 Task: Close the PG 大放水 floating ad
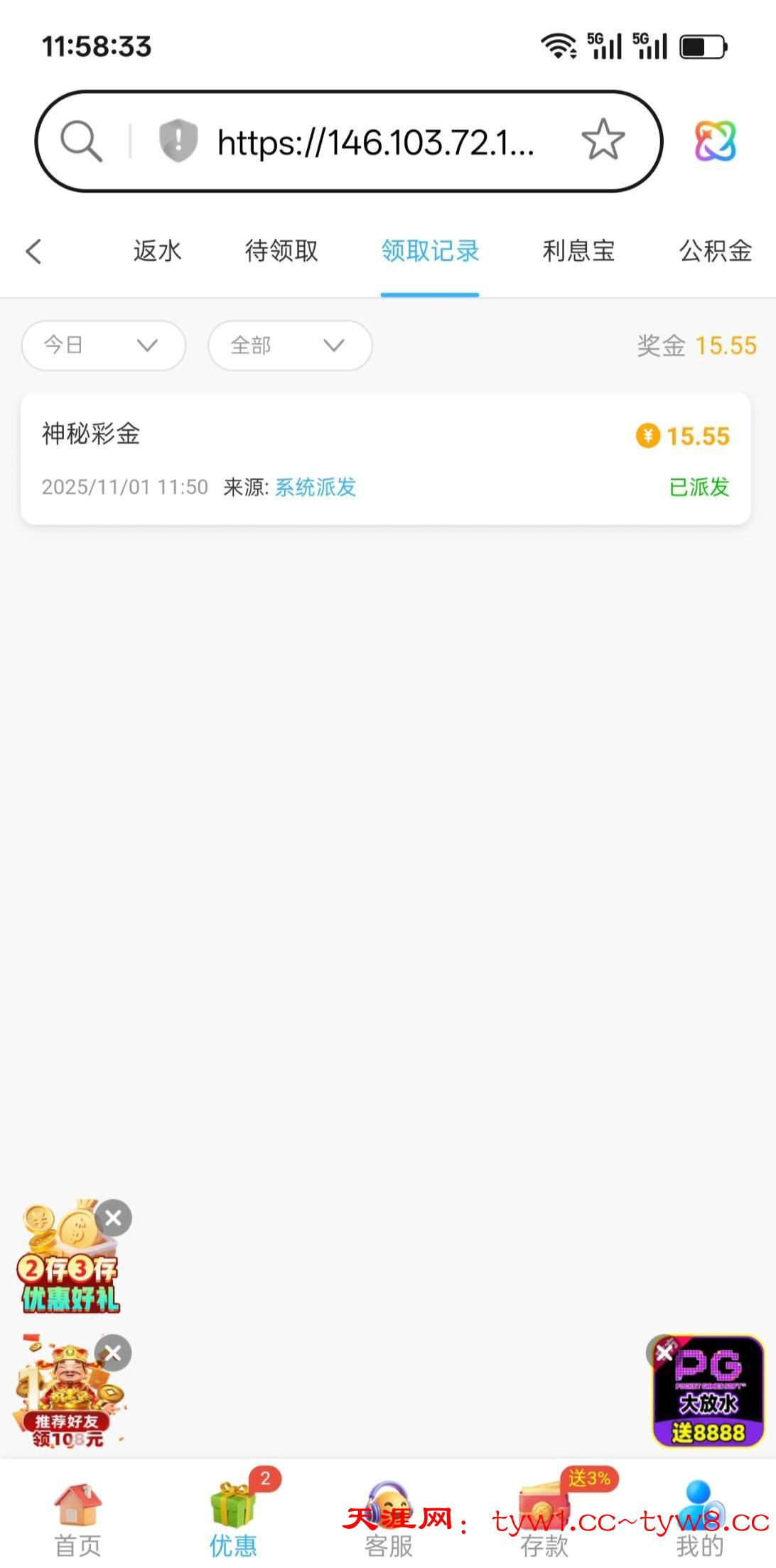pyautogui.click(x=663, y=1353)
